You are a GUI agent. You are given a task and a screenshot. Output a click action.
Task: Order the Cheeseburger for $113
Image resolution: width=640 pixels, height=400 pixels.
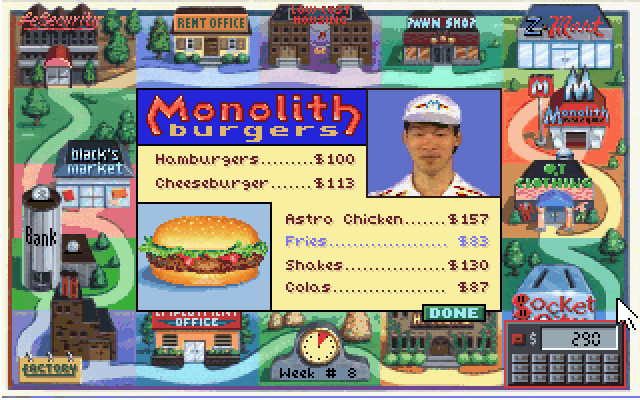[255, 184]
